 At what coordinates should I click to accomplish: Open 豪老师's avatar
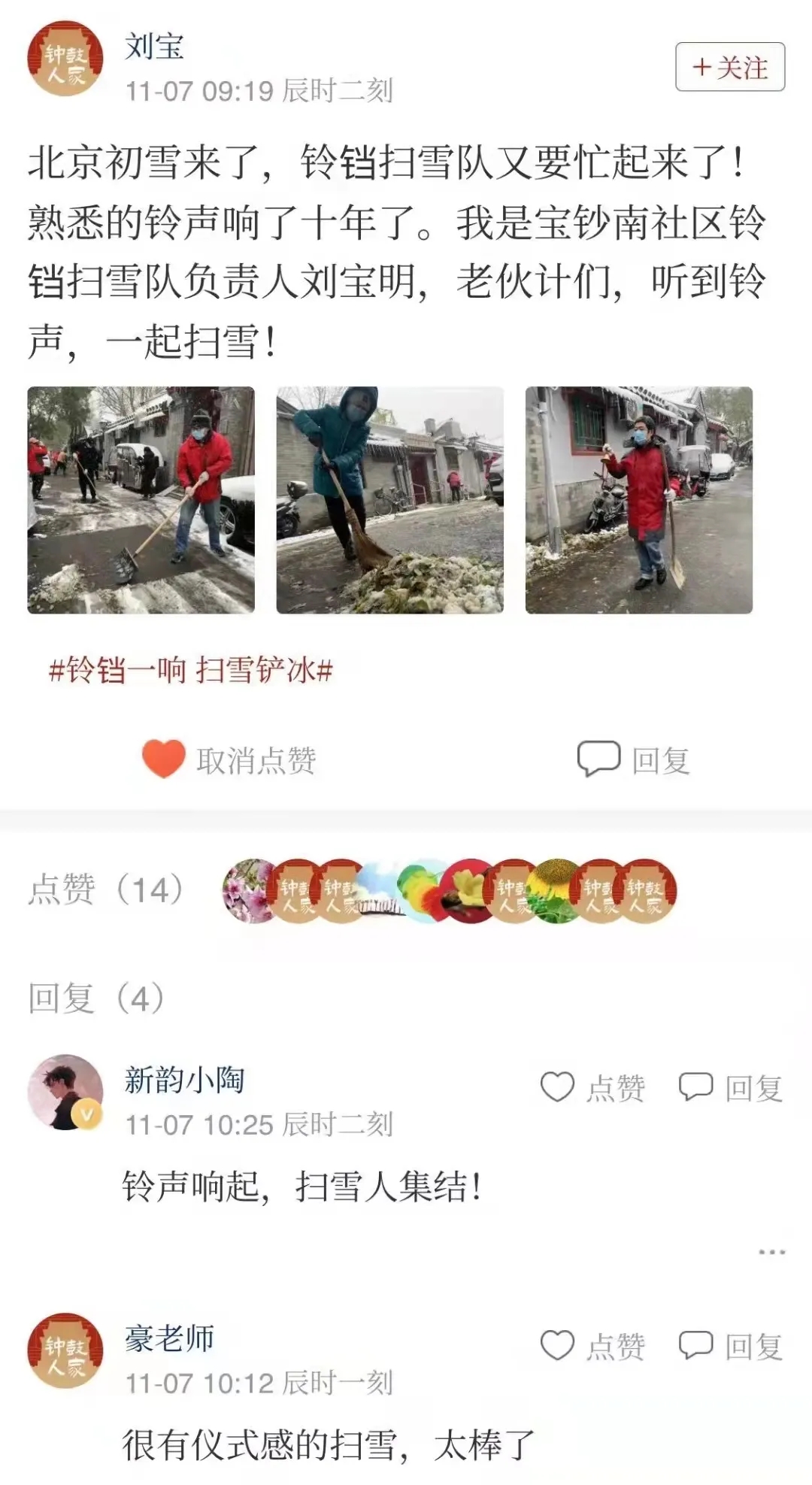point(65,1351)
